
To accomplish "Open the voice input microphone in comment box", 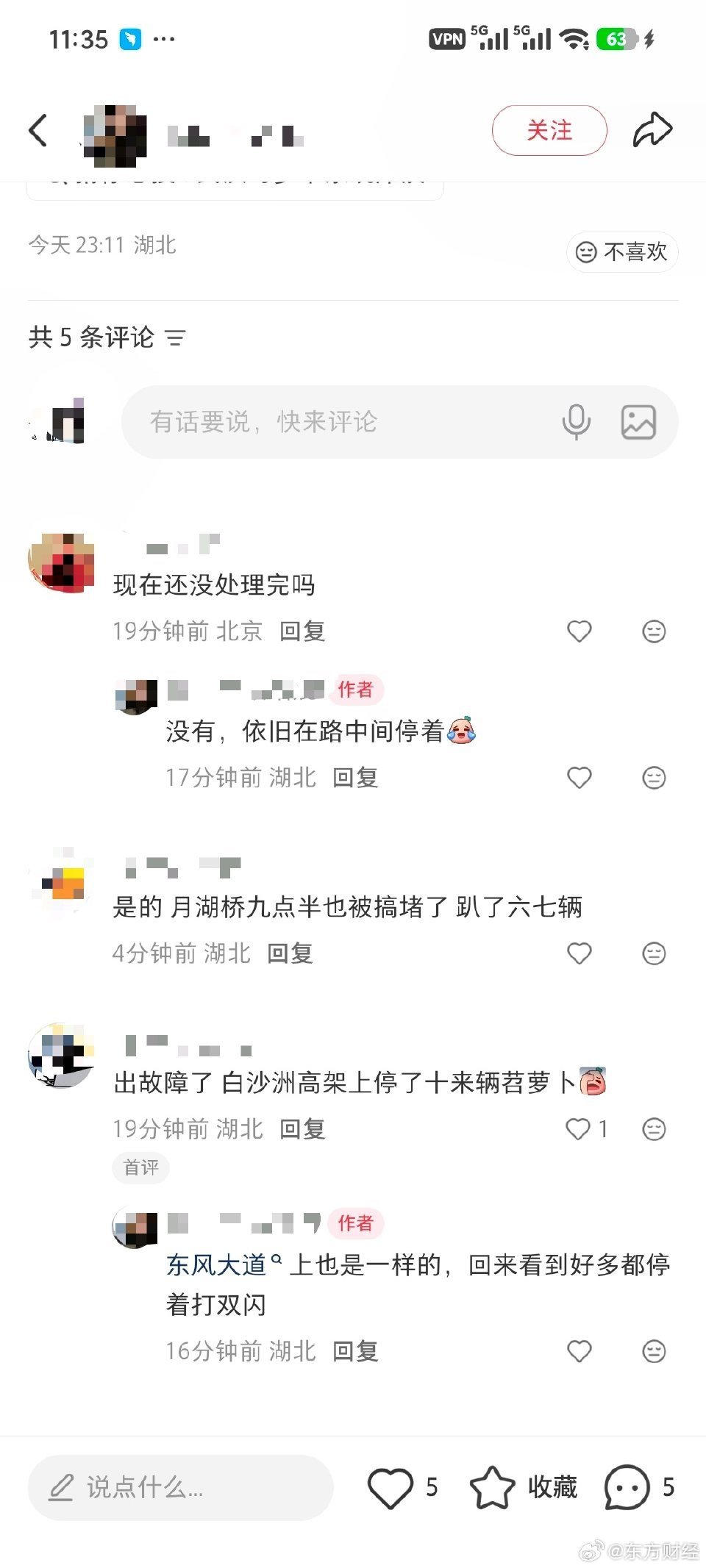I will click(x=577, y=421).
